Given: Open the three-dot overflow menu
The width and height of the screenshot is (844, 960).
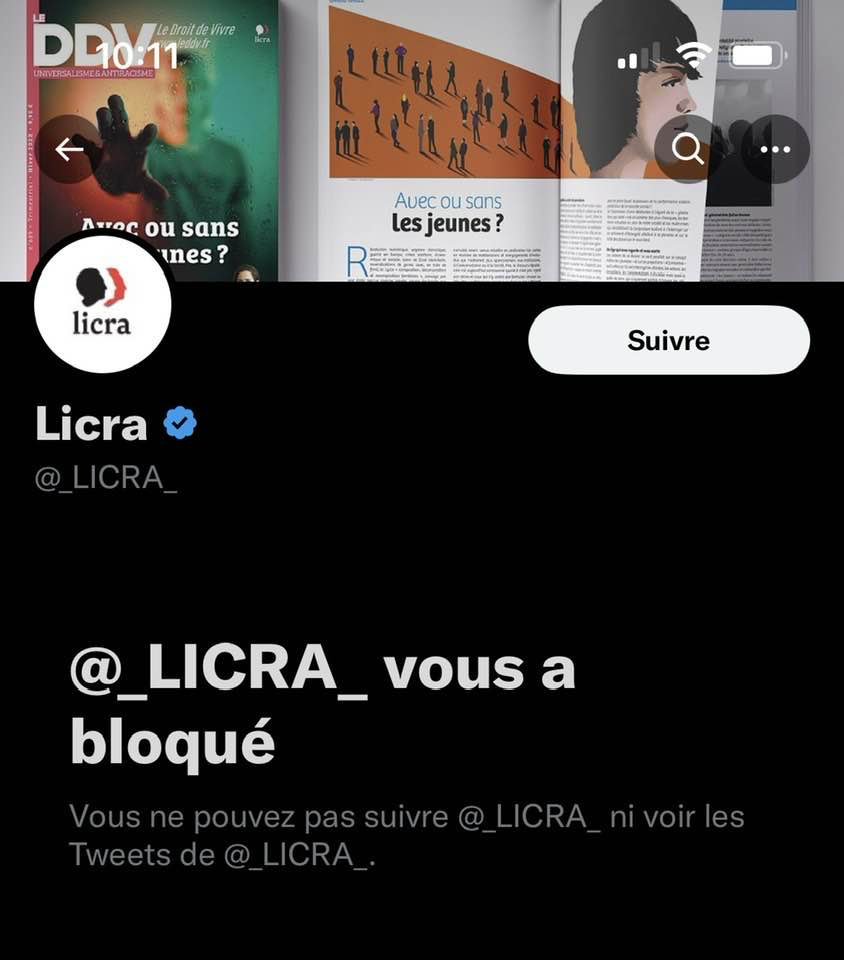Looking at the screenshot, I should (x=775, y=150).
